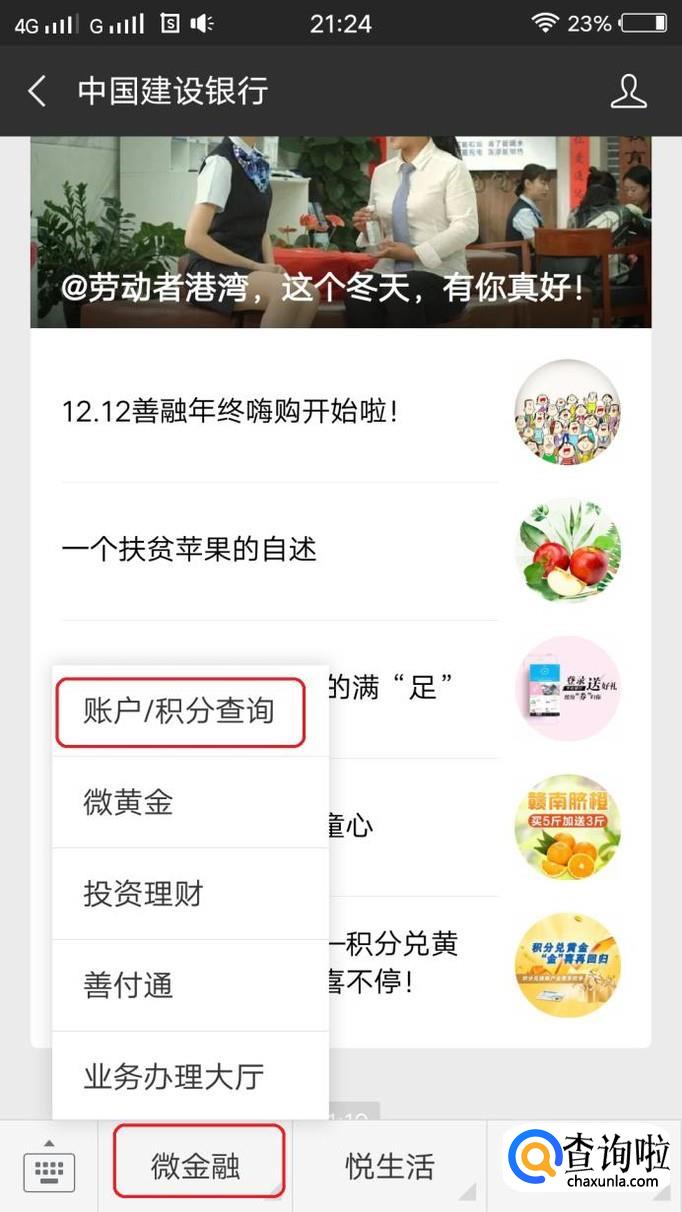682x1212 pixels.
Task: Switch to keyboard input mode
Action: [48, 1166]
